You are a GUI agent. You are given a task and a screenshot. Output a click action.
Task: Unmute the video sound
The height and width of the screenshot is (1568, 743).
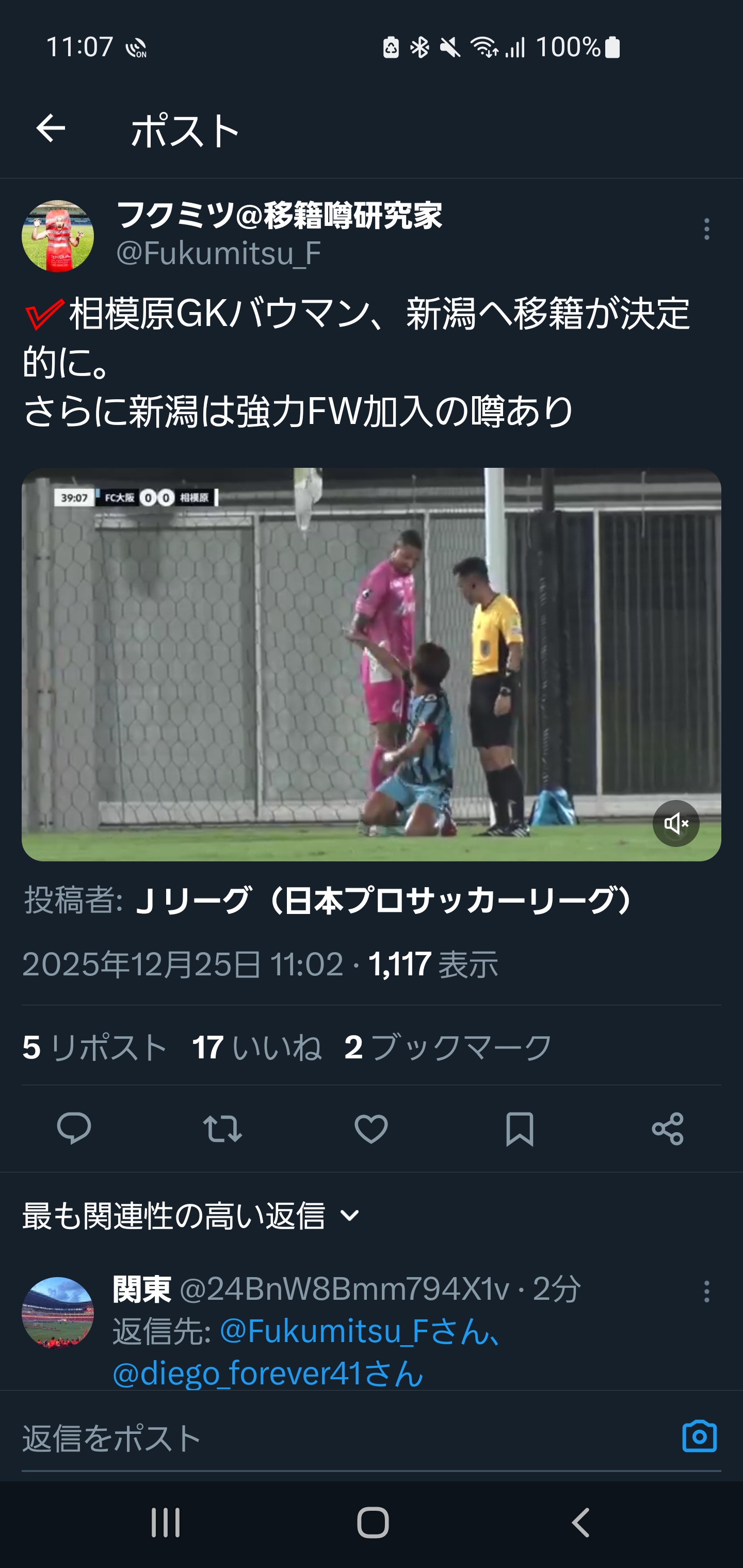pyautogui.click(x=675, y=824)
